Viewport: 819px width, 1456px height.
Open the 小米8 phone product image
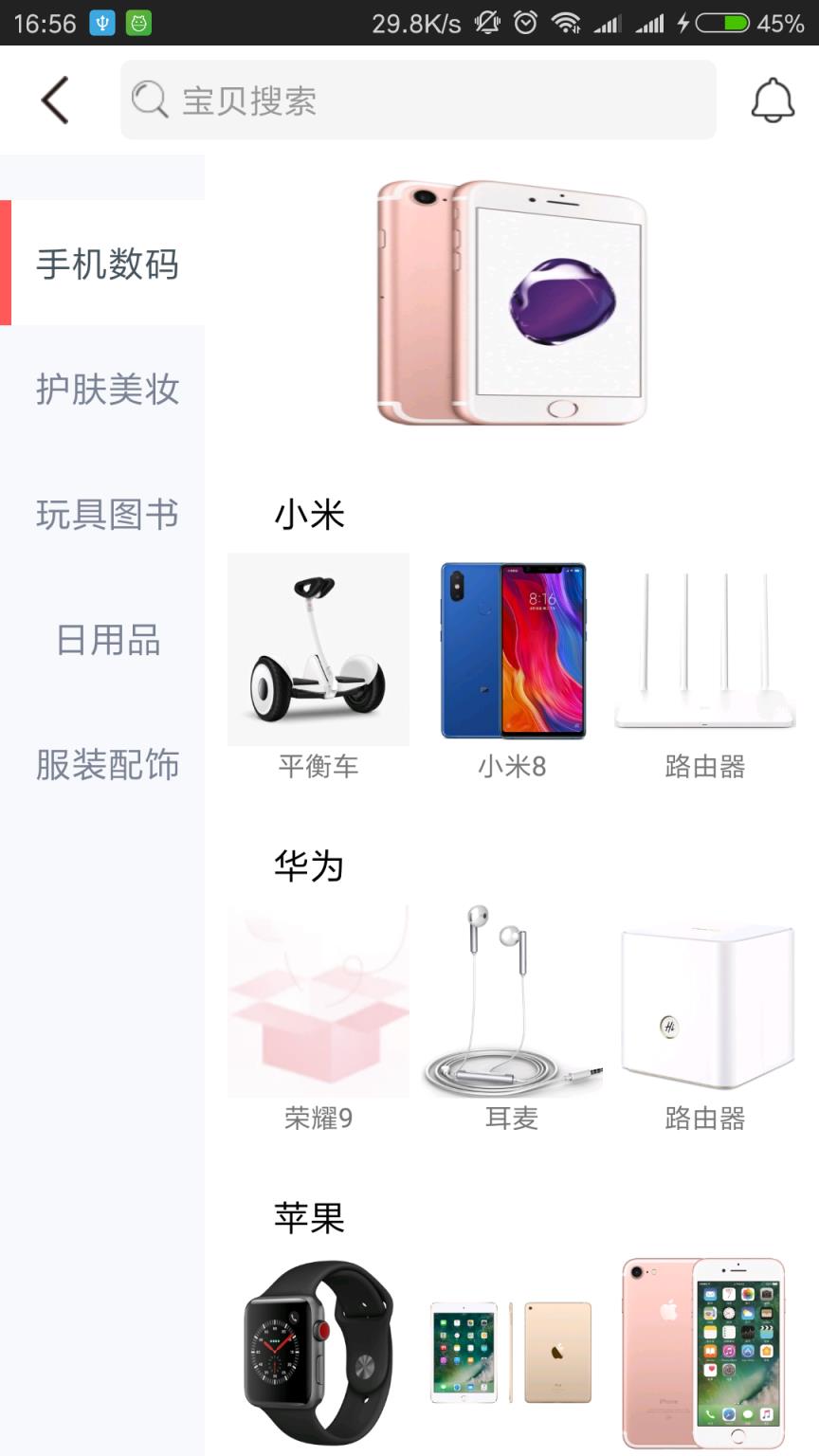coord(512,649)
